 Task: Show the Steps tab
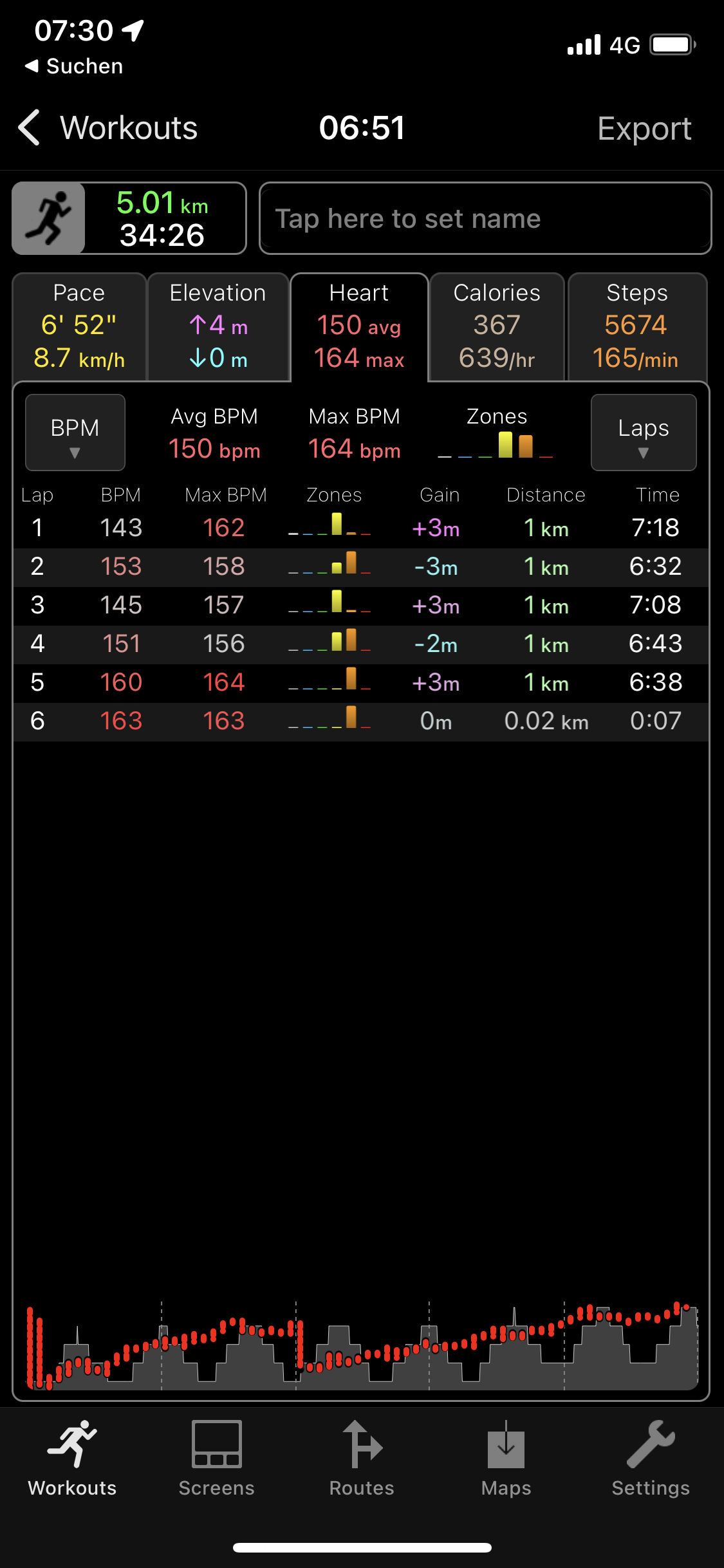pos(636,327)
